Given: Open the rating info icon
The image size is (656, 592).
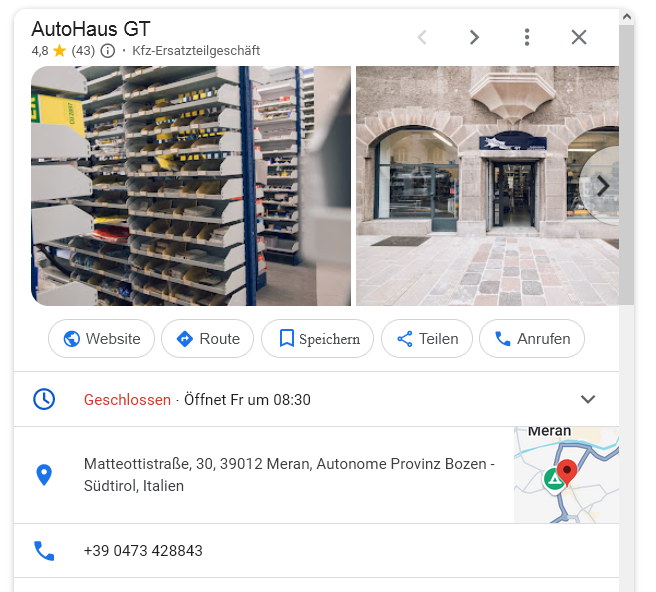Looking at the screenshot, I should [x=108, y=50].
